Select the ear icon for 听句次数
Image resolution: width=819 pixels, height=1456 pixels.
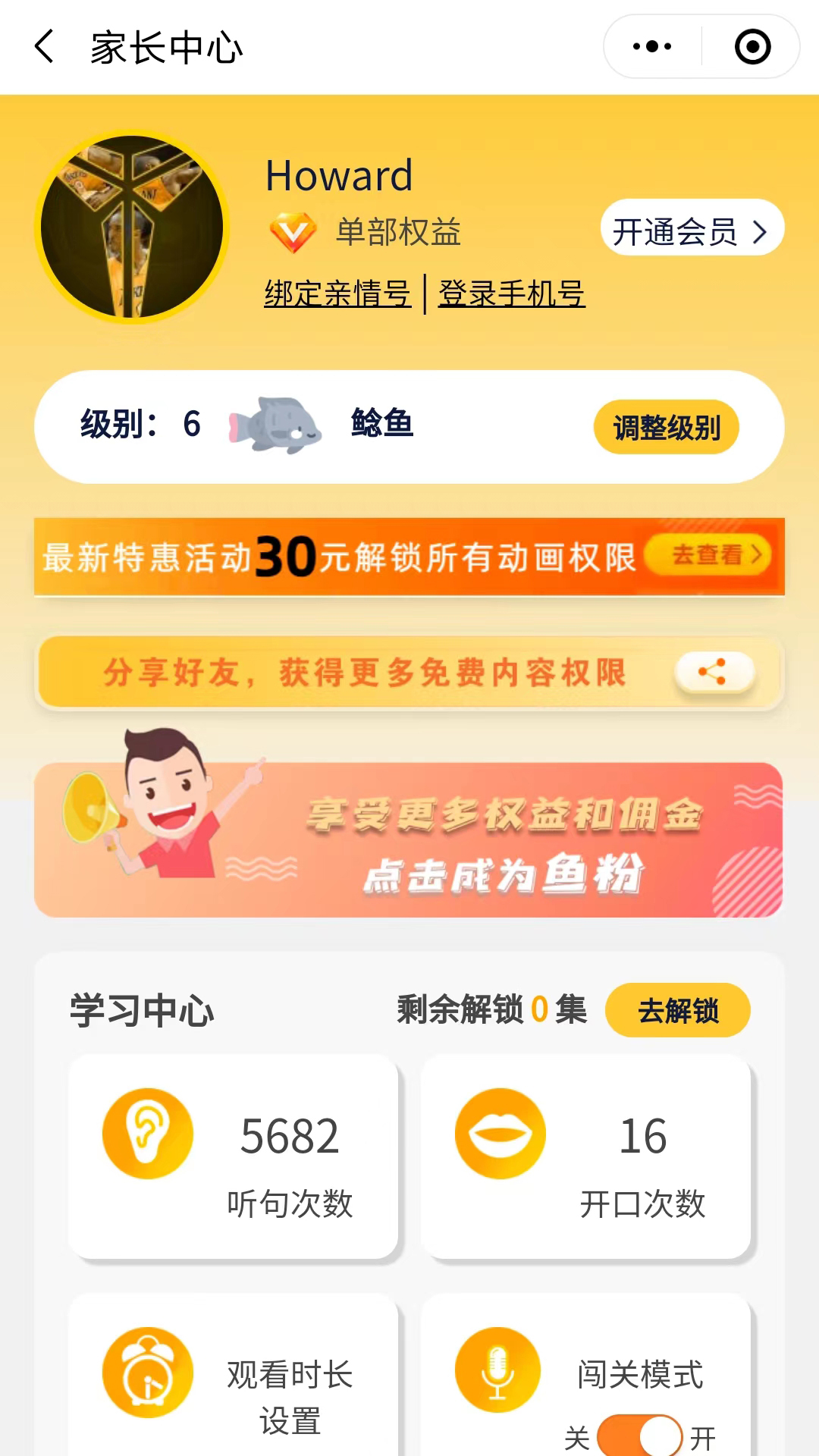[x=149, y=1133]
